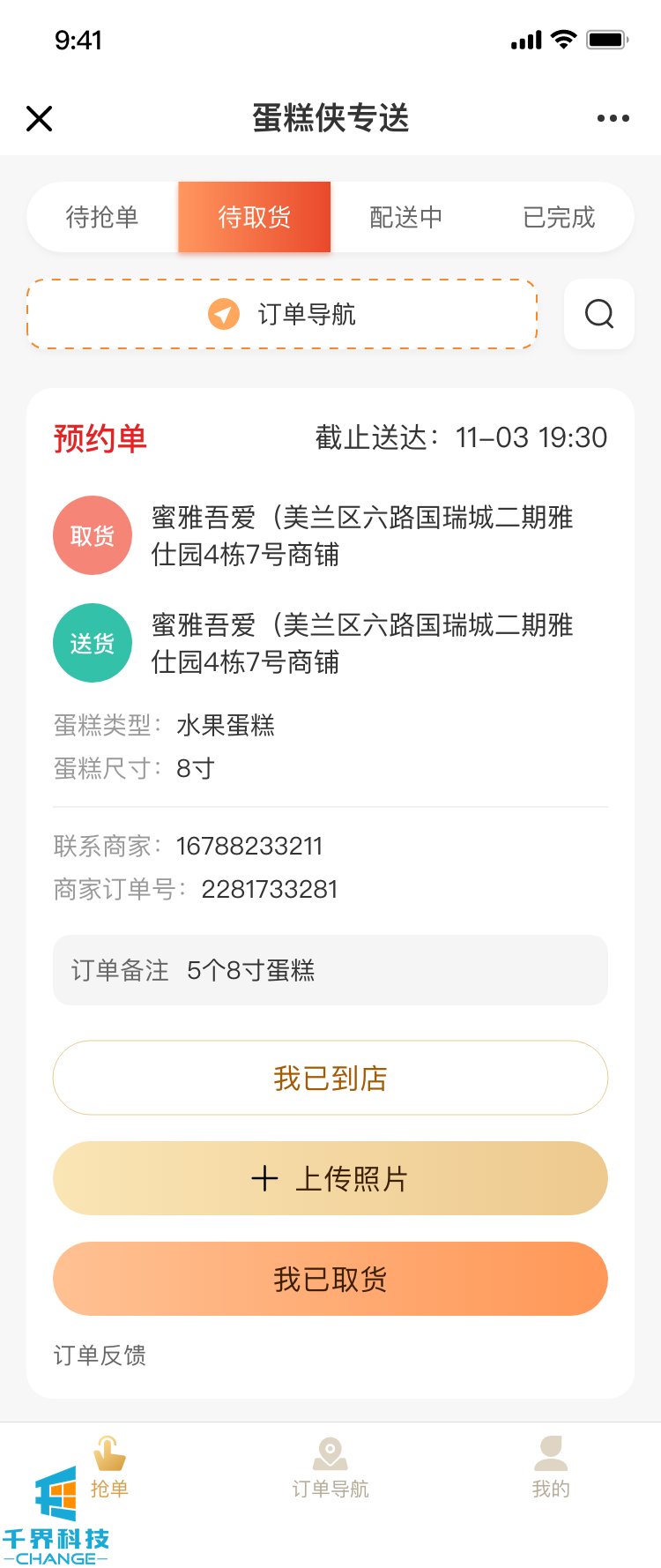
Task: Go to the 抢单 bottom tab
Action: click(109, 1468)
